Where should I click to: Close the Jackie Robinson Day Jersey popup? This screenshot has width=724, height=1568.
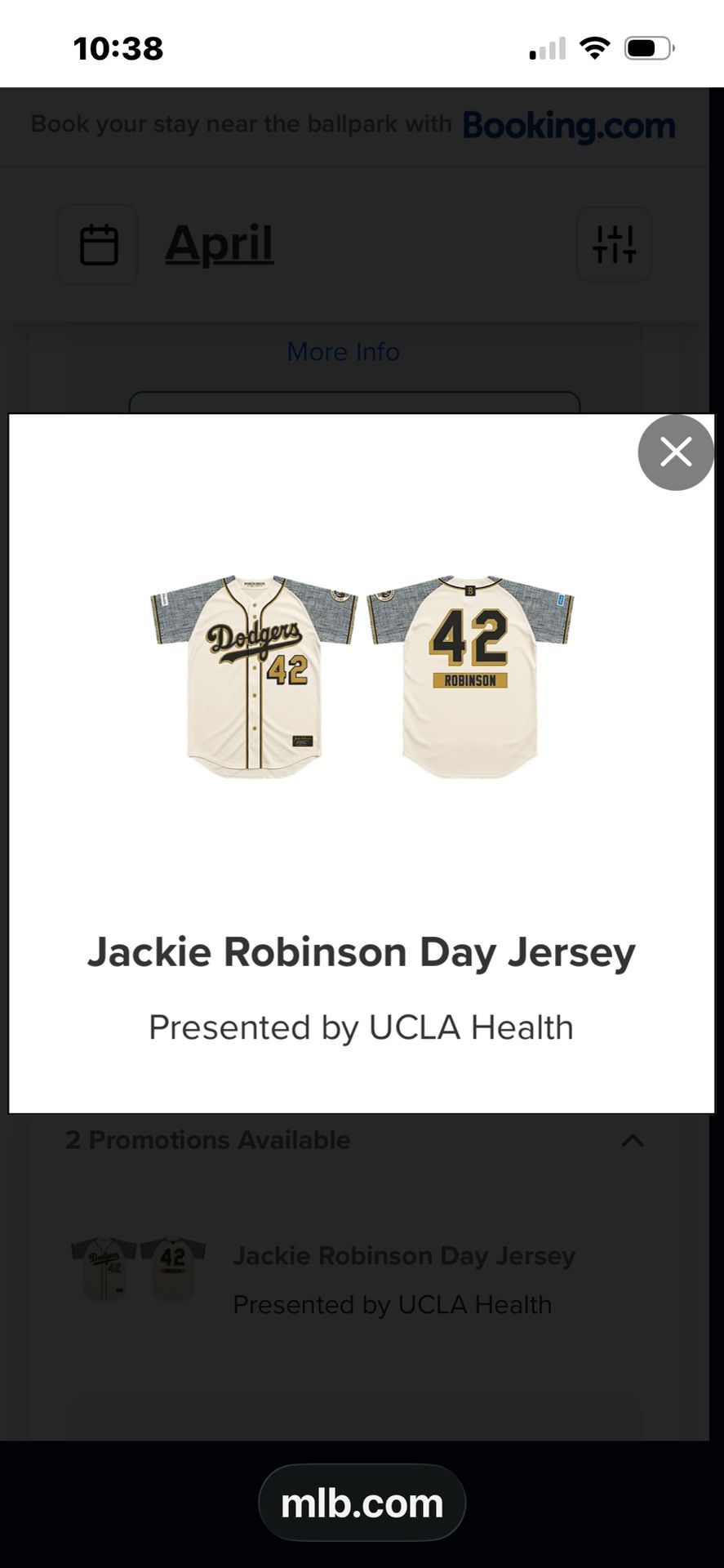tap(675, 452)
